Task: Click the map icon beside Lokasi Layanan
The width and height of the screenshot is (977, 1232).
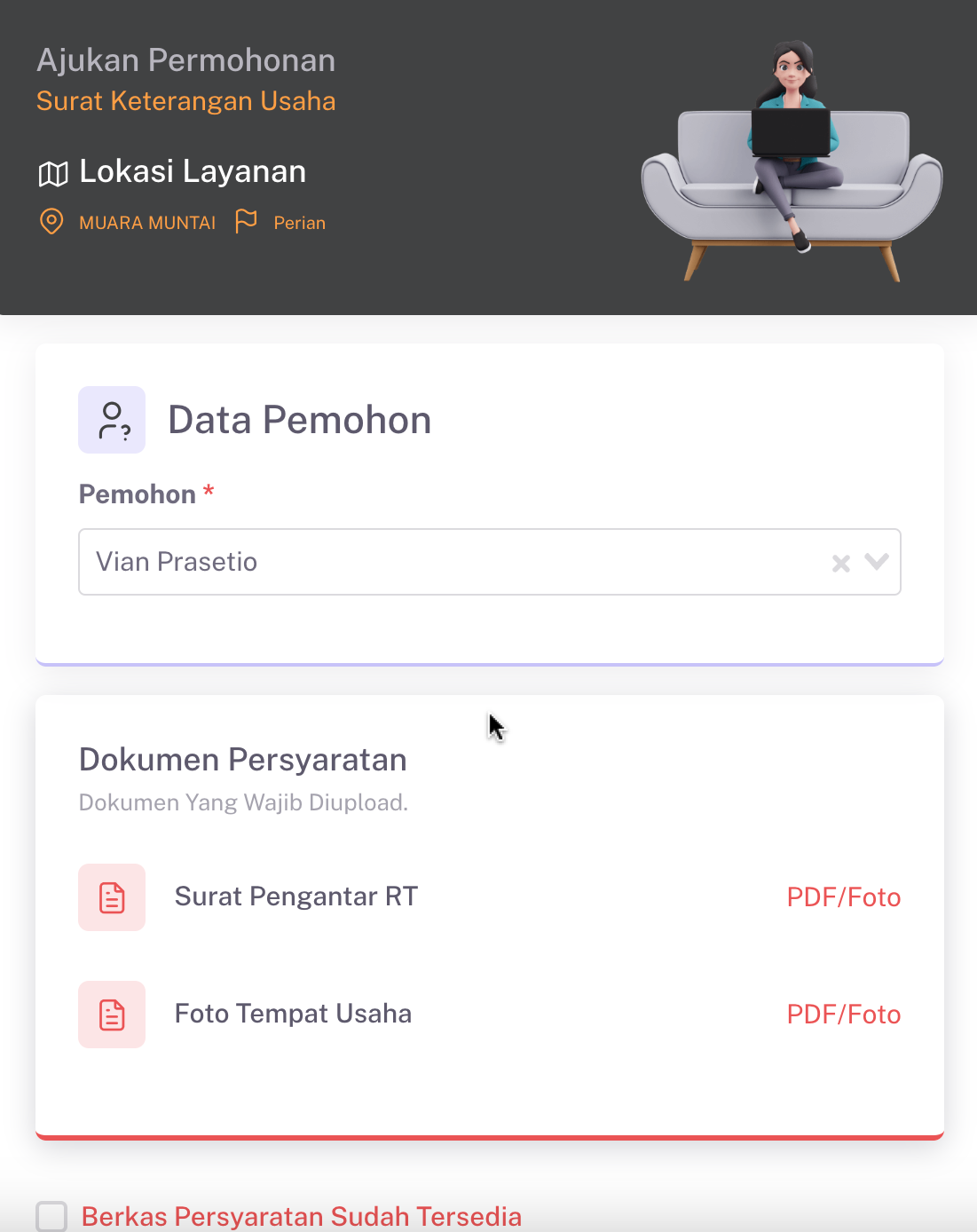Action: (x=53, y=173)
